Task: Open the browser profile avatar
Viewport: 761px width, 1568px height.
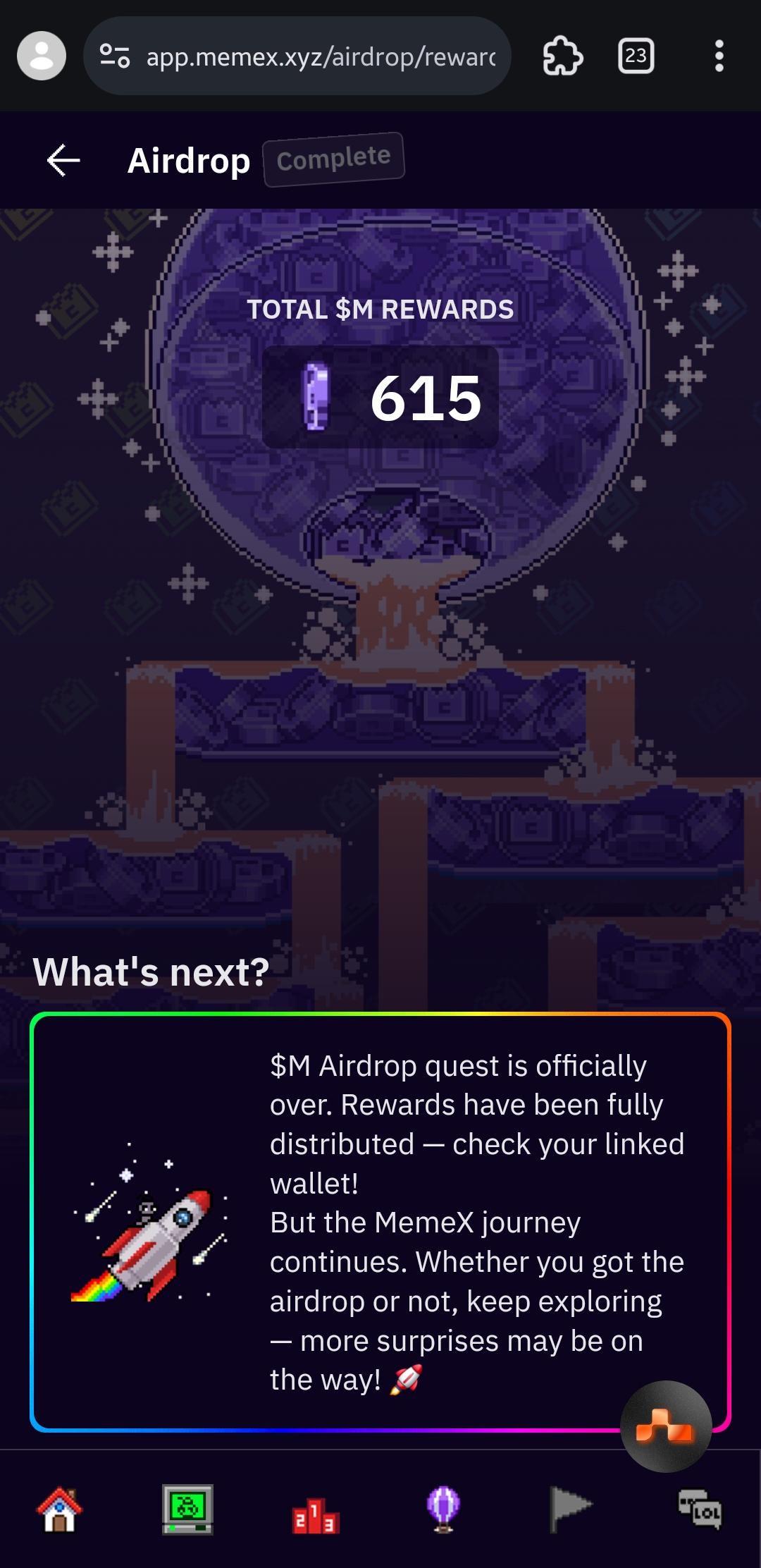Action: (x=42, y=56)
